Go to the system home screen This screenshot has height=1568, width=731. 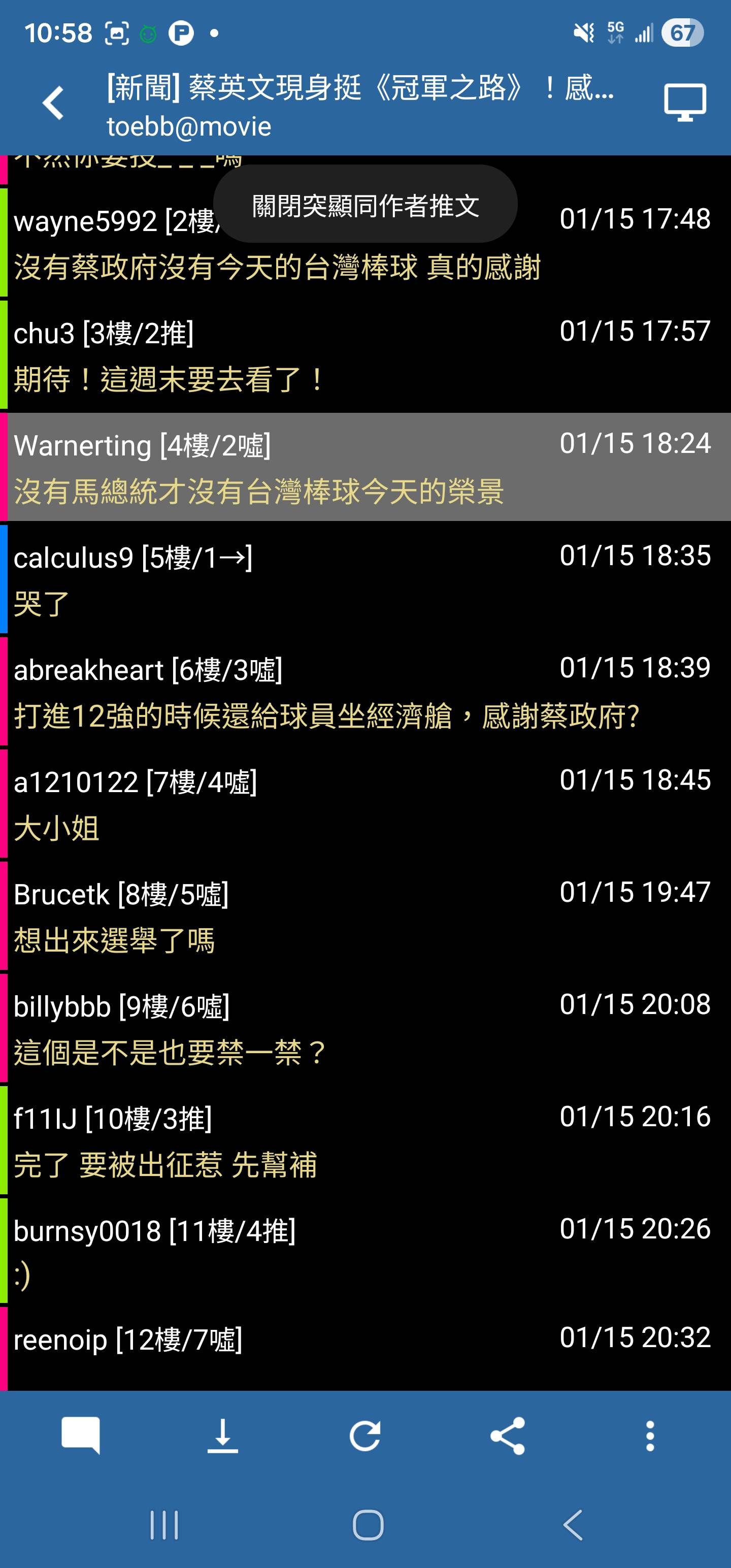[x=368, y=1525]
